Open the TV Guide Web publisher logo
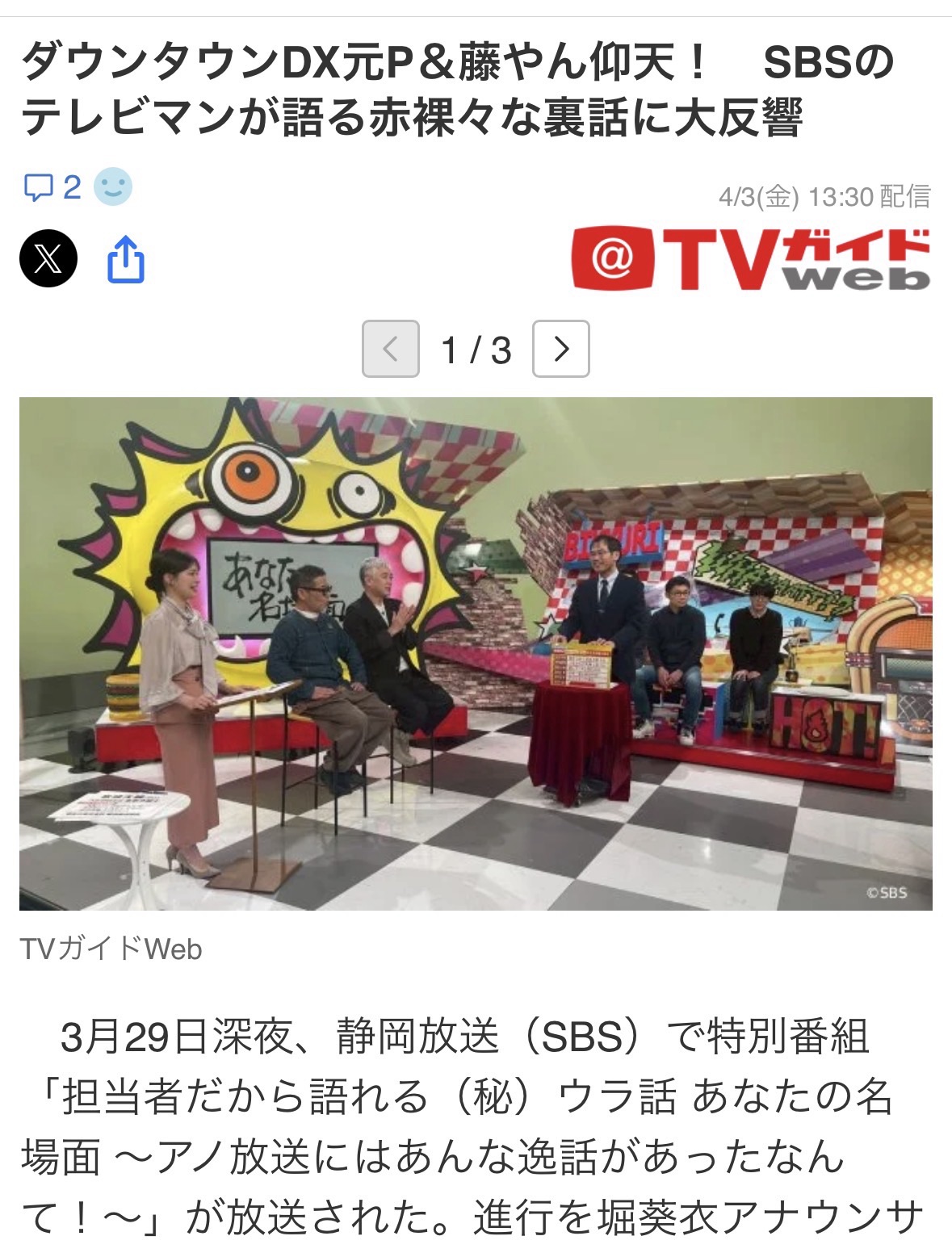Screen dimensions: 952x1257 (x=750, y=258)
